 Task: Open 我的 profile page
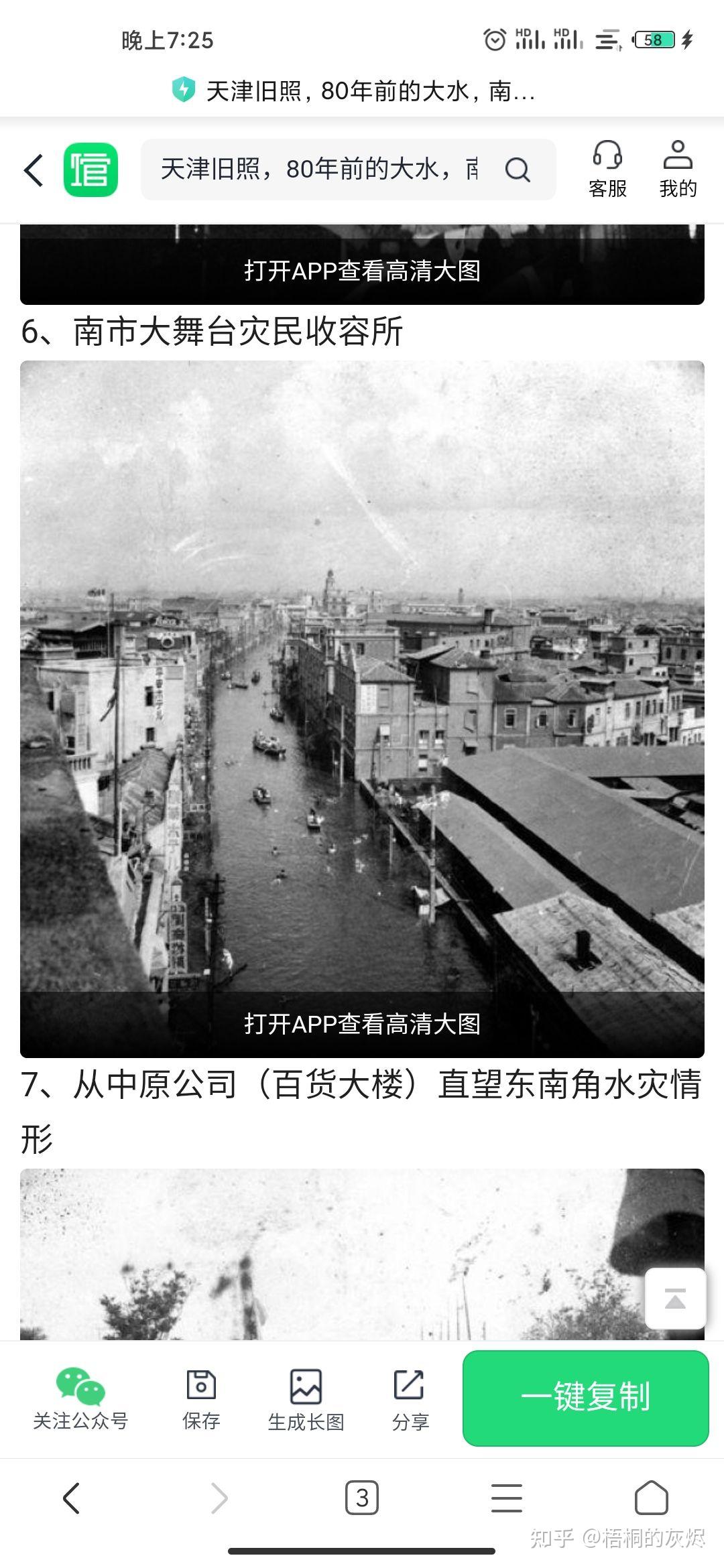click(x=678, y=170)
